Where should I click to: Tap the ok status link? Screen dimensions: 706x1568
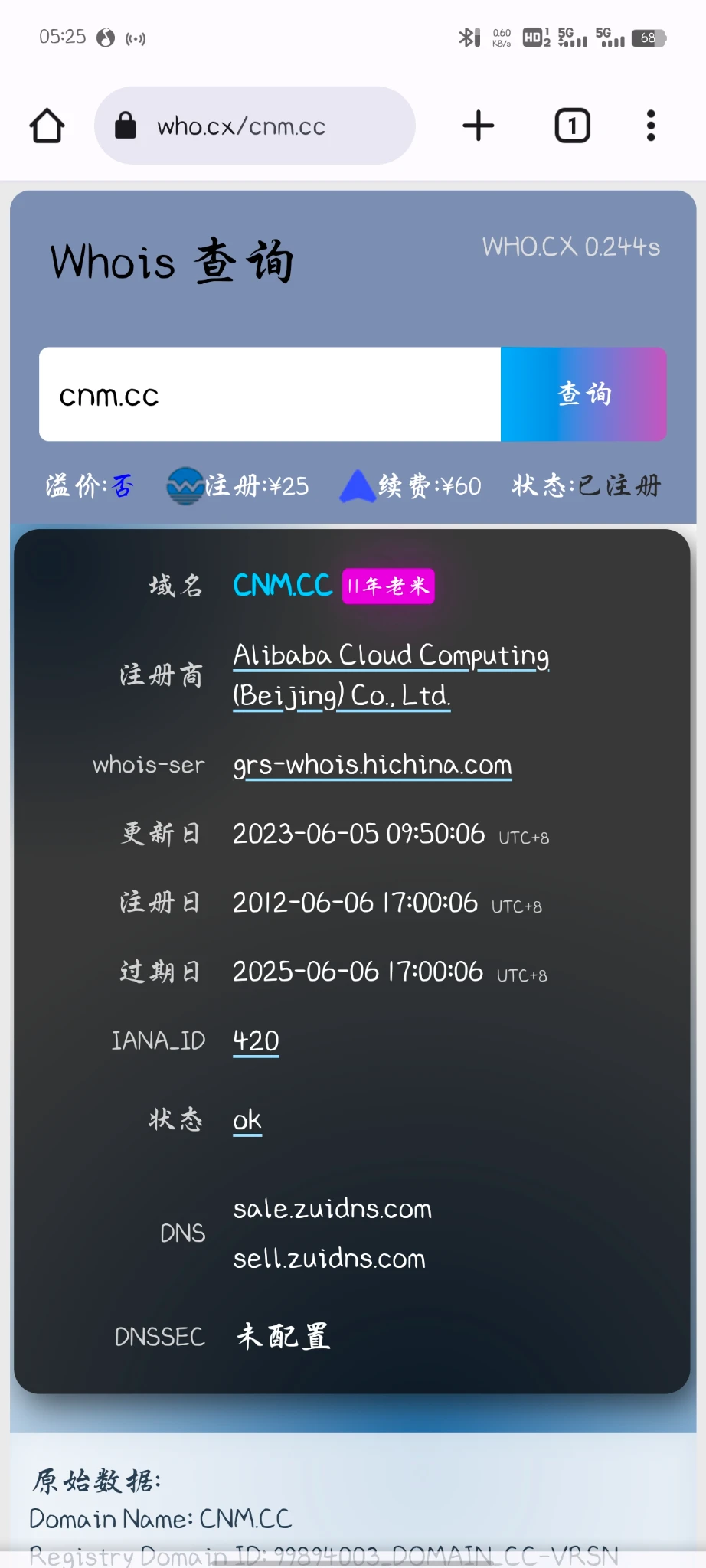click(x=247, y=1120)
